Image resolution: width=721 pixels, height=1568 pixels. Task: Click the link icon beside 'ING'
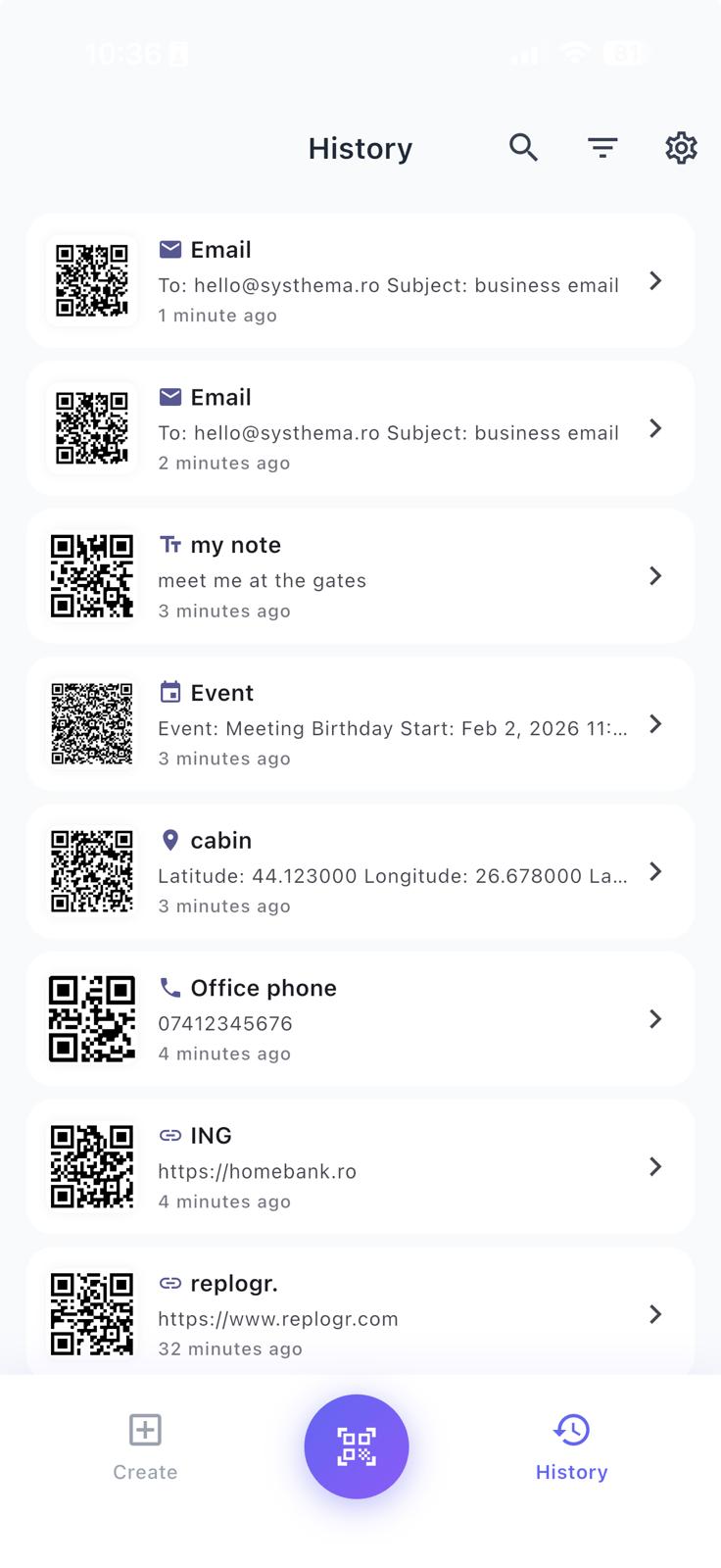170,1135
